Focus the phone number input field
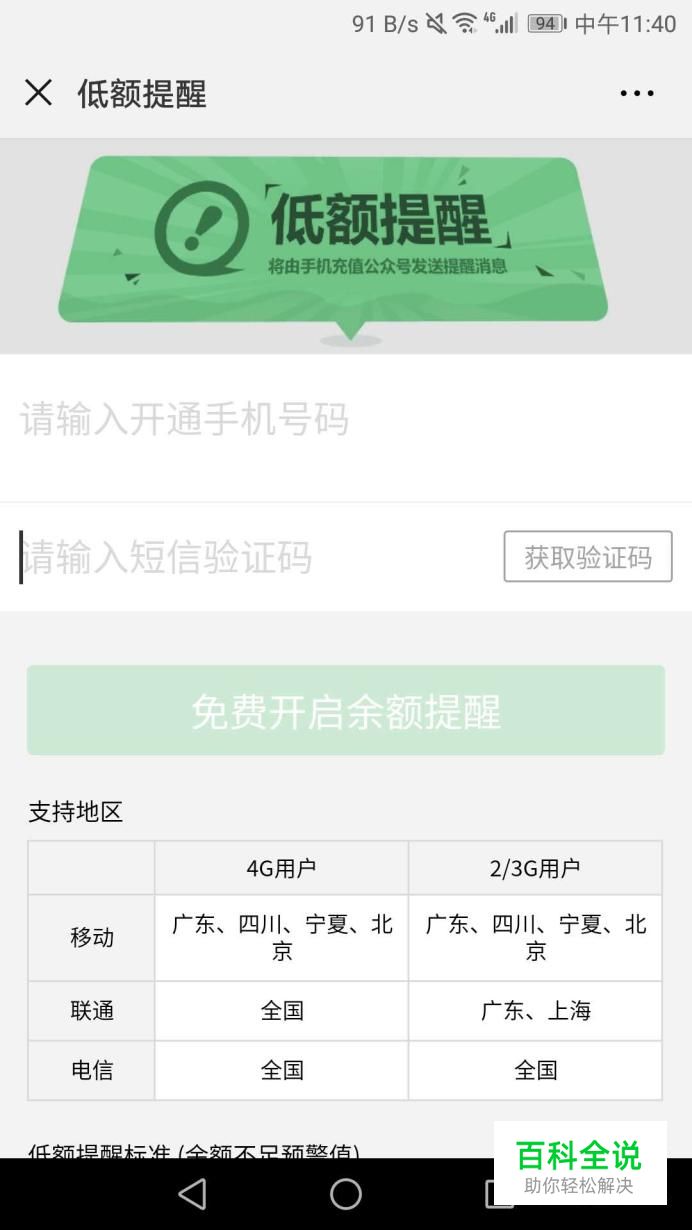 tap(300, 420)
